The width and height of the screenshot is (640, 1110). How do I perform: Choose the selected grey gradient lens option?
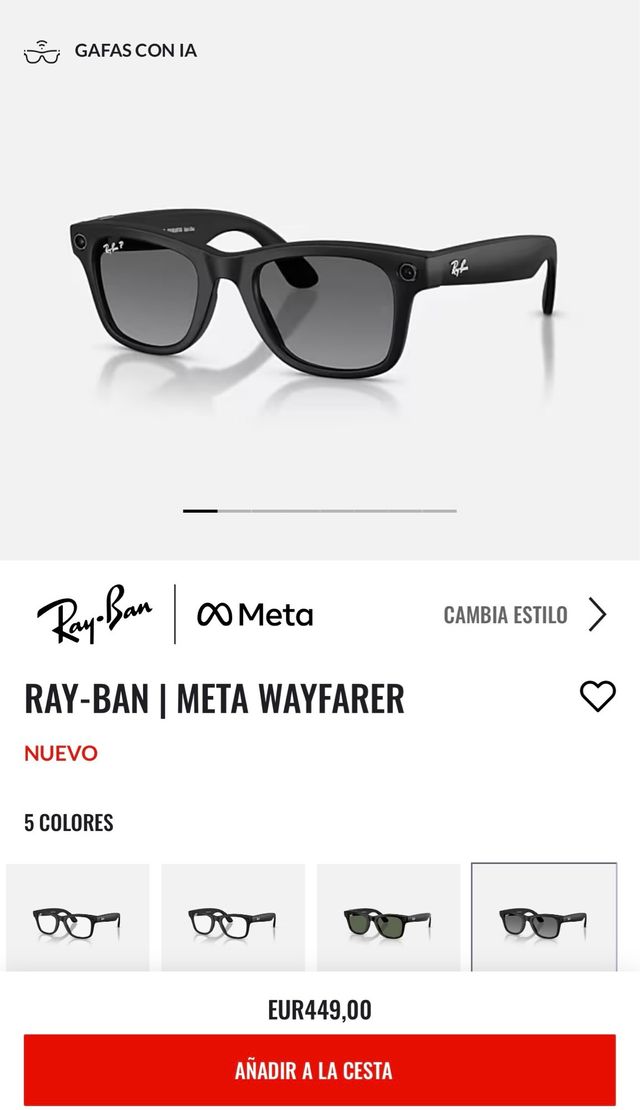point(544,918)
